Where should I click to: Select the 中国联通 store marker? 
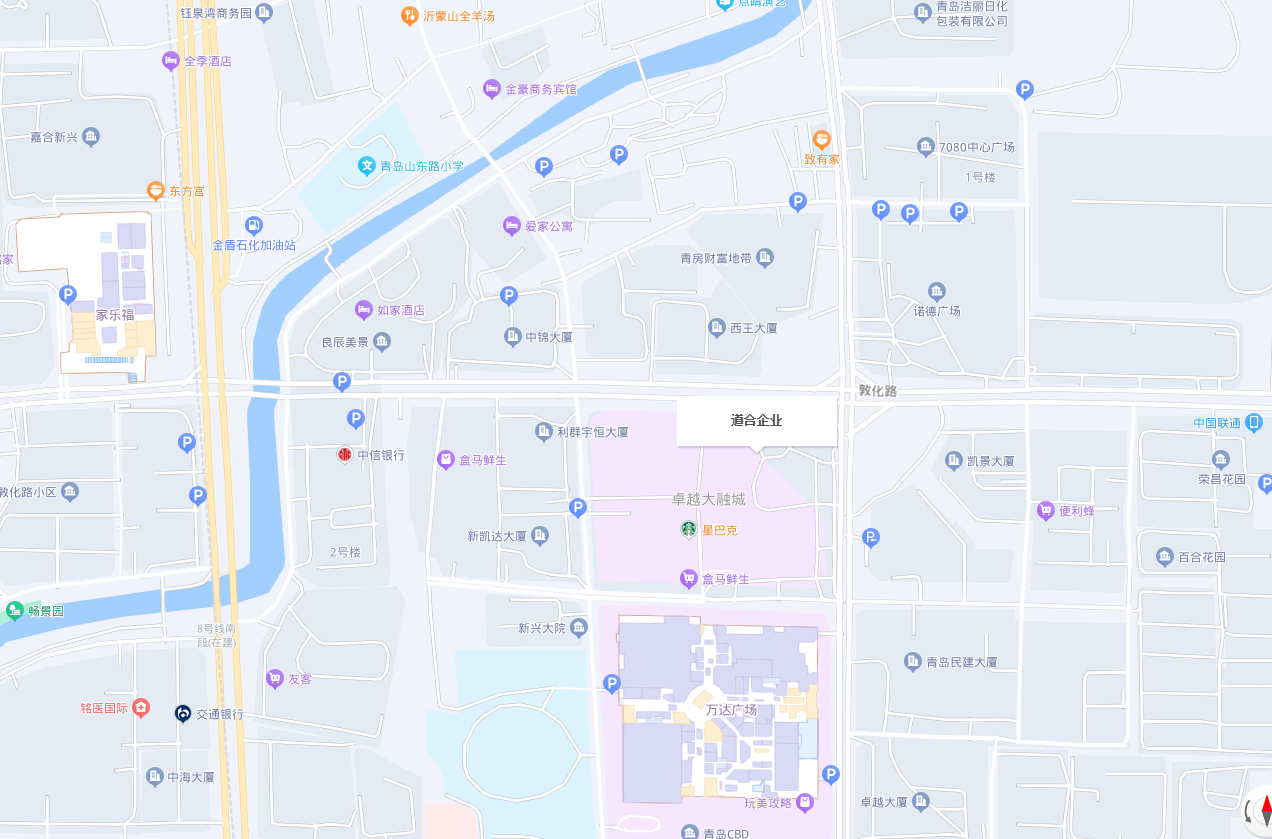point(1254,423)
